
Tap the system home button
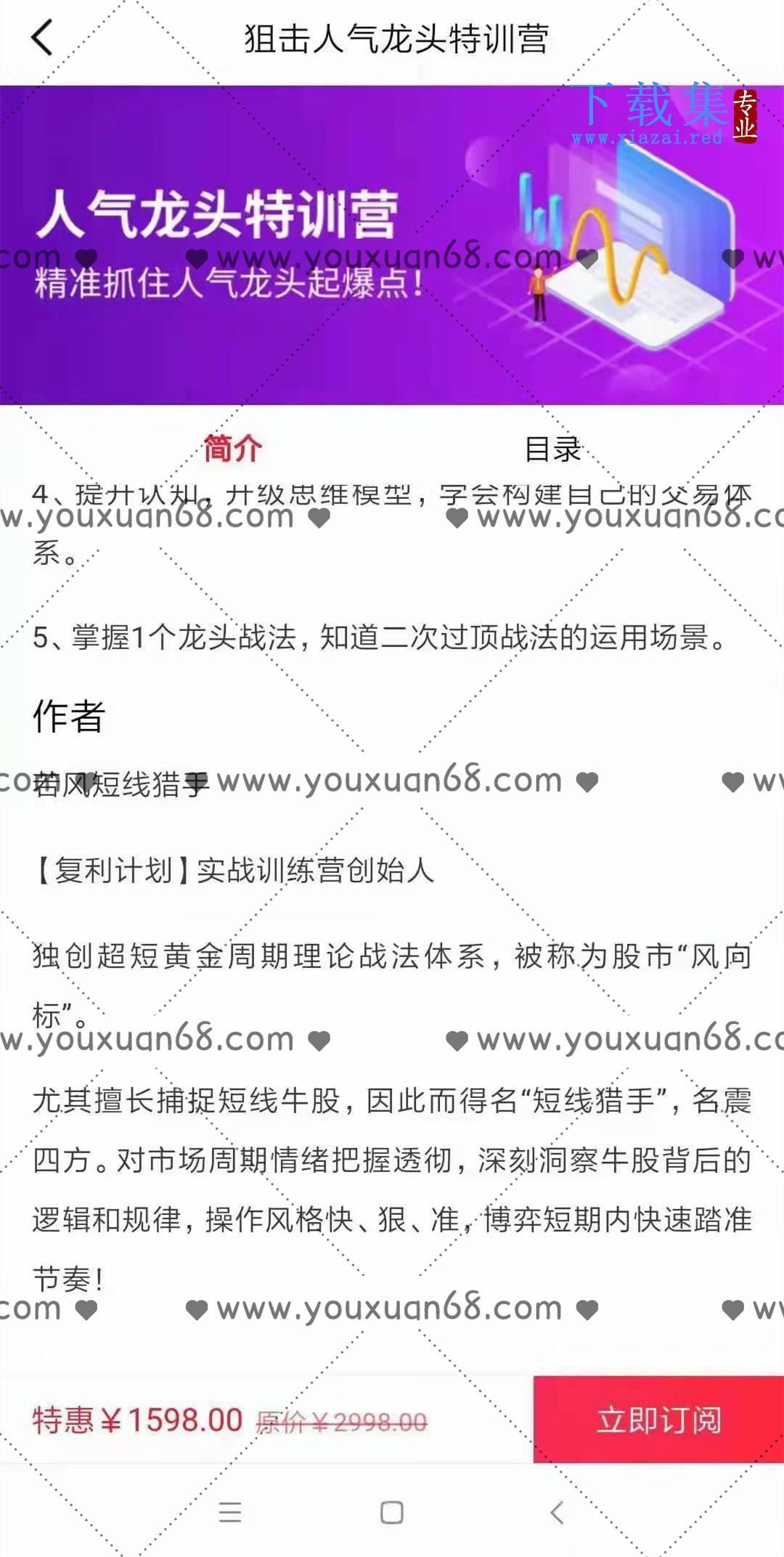click(392, 1512)
